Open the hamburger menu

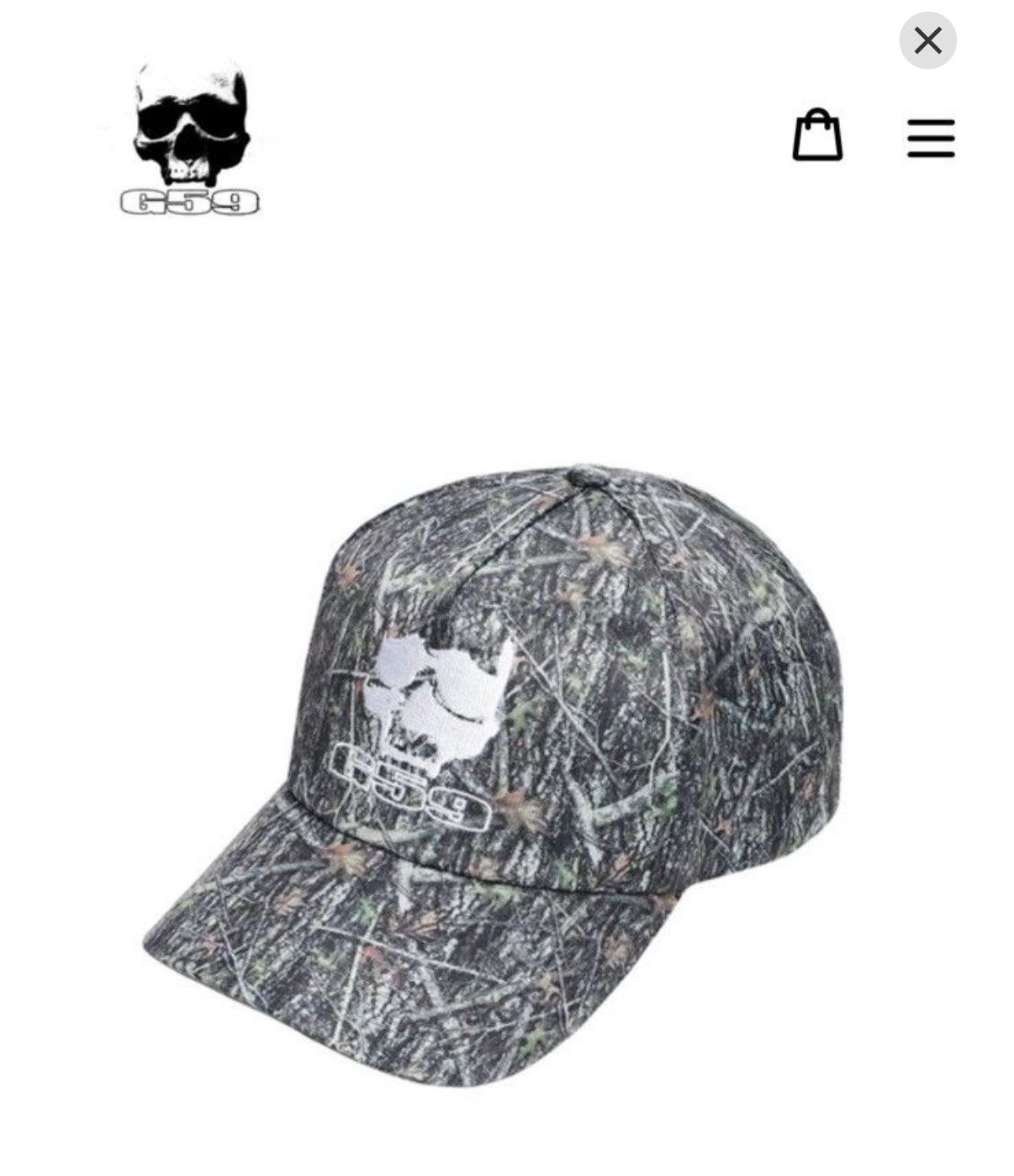pos(931,138)
